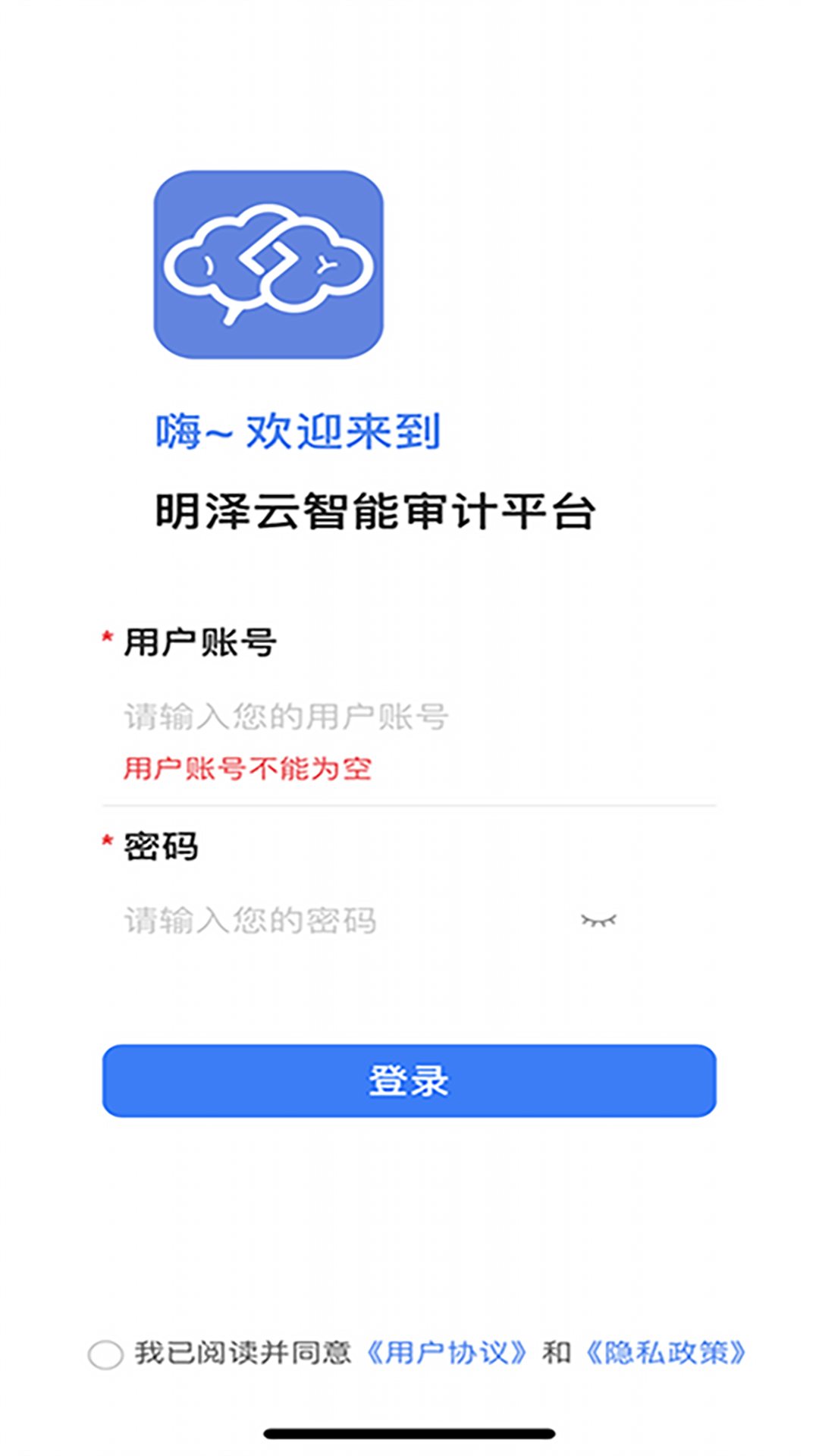Open the 《隐私政策》 link
Screen dimensions: 819x1456
pos(667,1353)
